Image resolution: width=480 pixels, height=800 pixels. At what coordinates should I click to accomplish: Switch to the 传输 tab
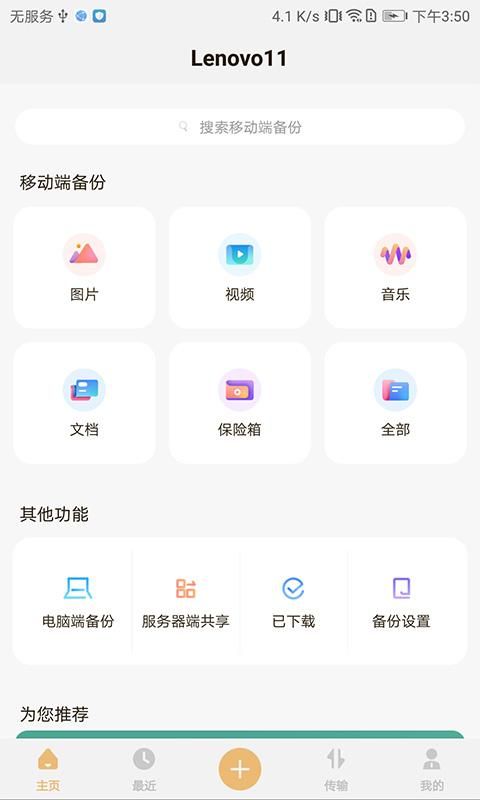pos(336,769)
